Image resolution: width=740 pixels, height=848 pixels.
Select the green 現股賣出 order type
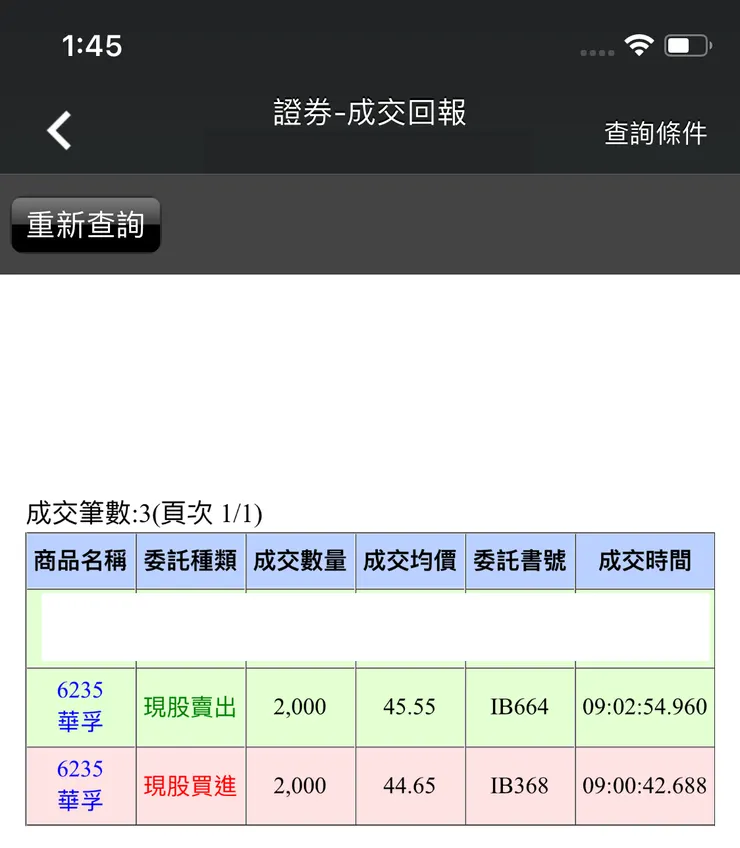(190, 707)
